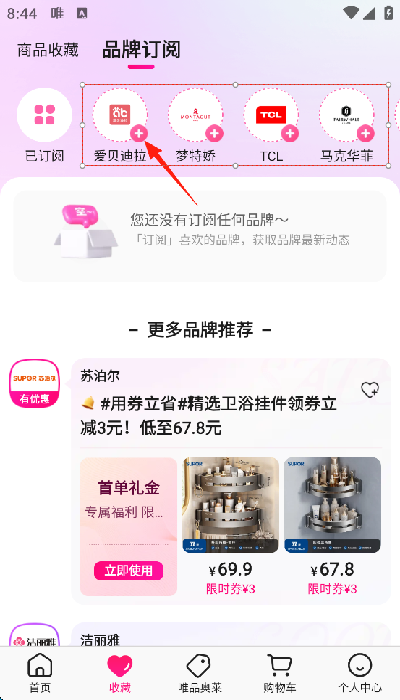This screenshot has height=700, width=400.
Task: Switch to the 商品收藏 tab
Action: click(48, 50)
